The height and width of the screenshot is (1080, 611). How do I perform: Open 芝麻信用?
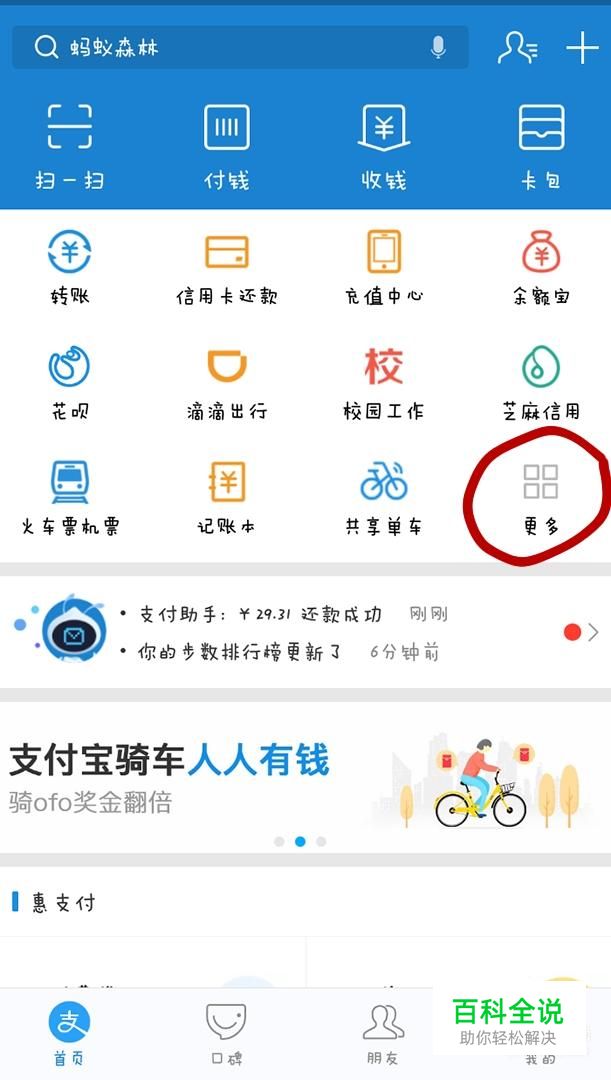click(x=541, y=380)
